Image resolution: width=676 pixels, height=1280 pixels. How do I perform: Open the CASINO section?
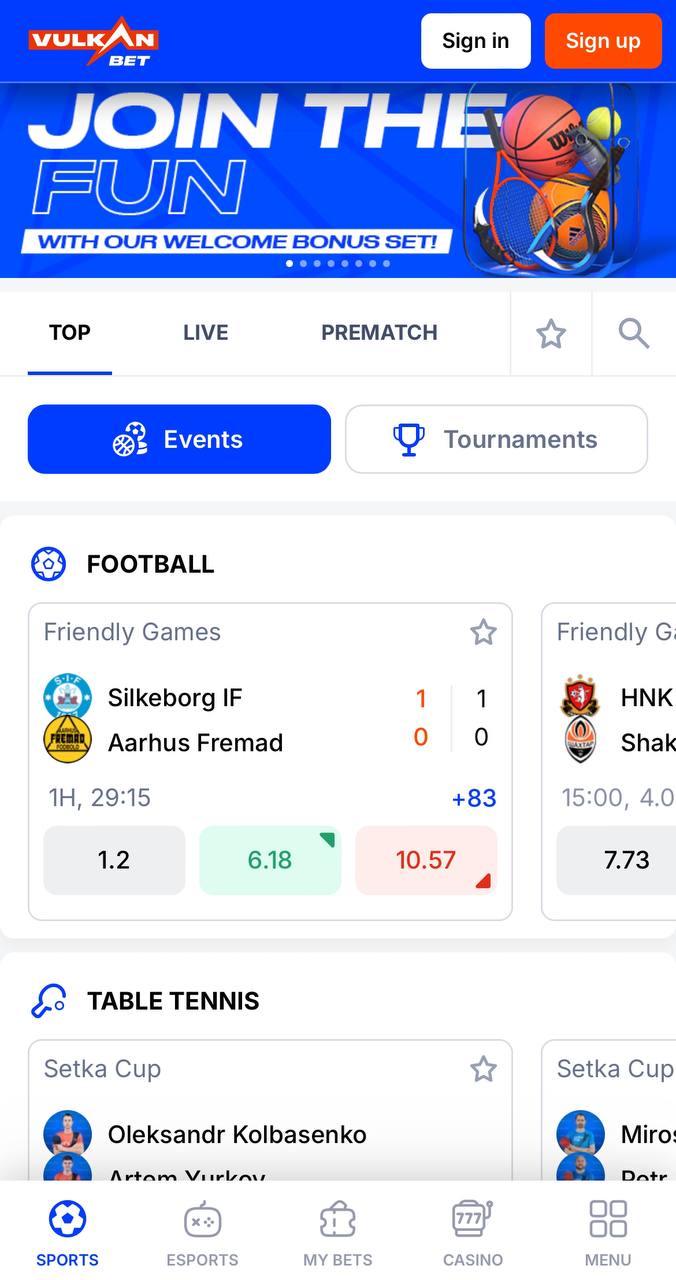coord(473,1232)
